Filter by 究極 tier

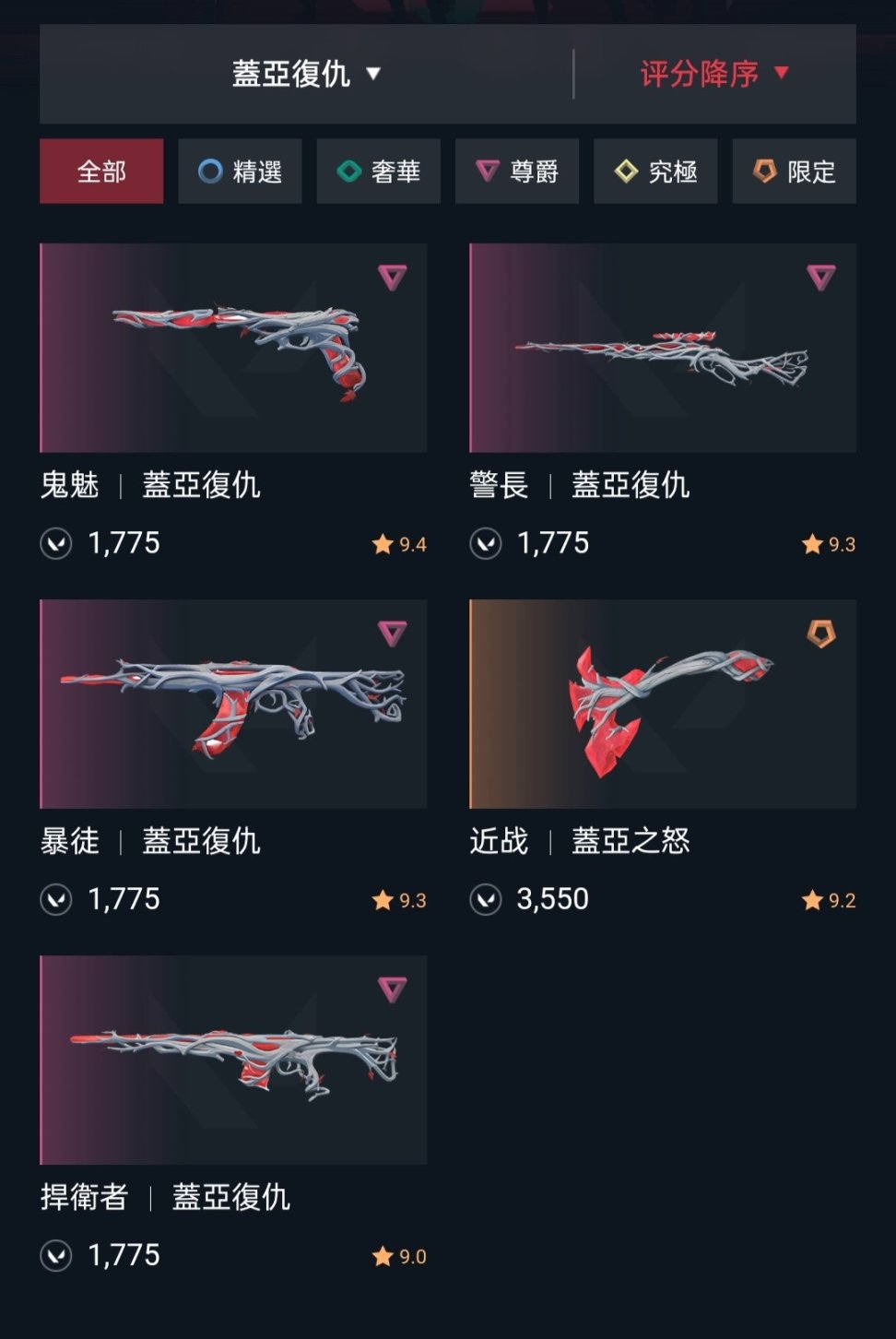coord(655,172)
